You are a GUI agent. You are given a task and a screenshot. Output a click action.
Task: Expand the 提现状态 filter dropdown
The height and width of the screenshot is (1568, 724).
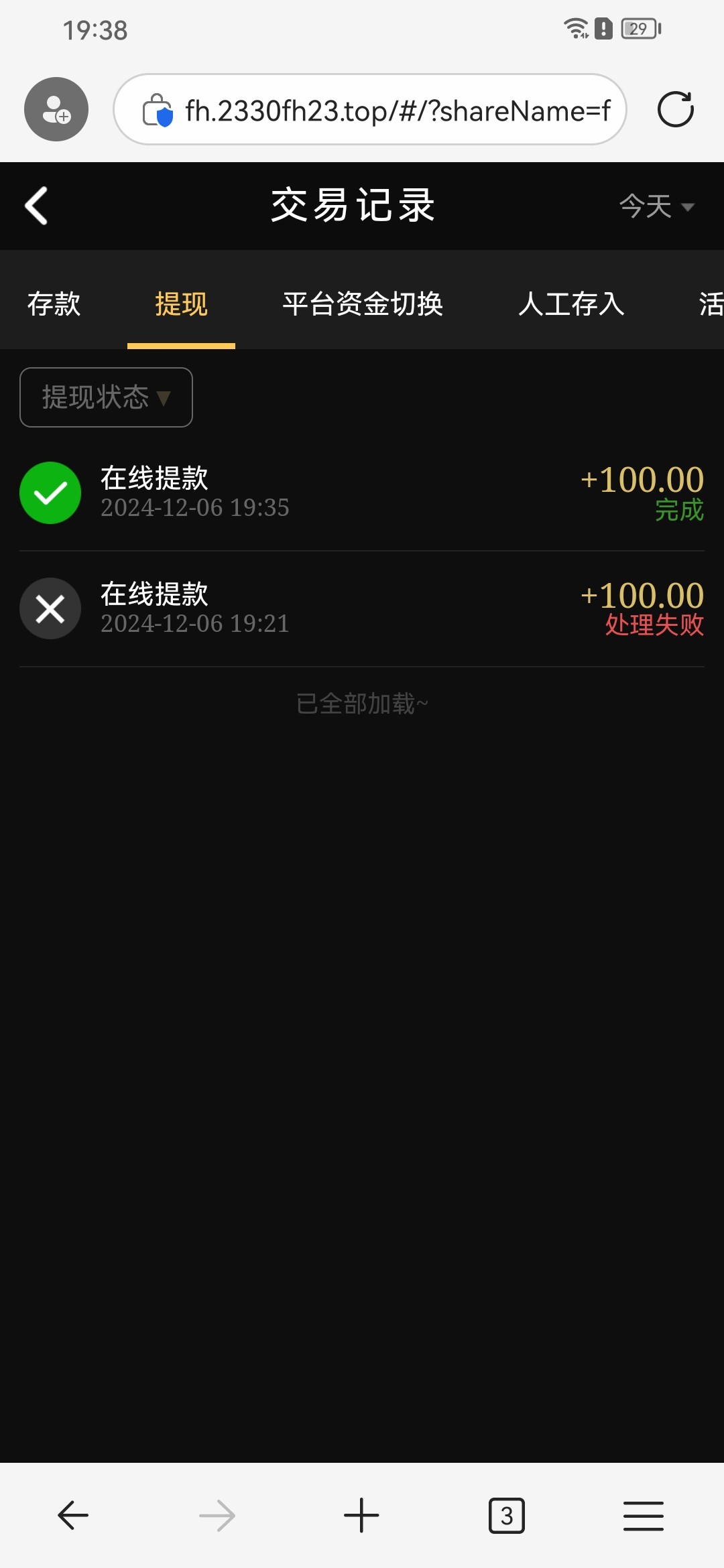coord(106,397)
